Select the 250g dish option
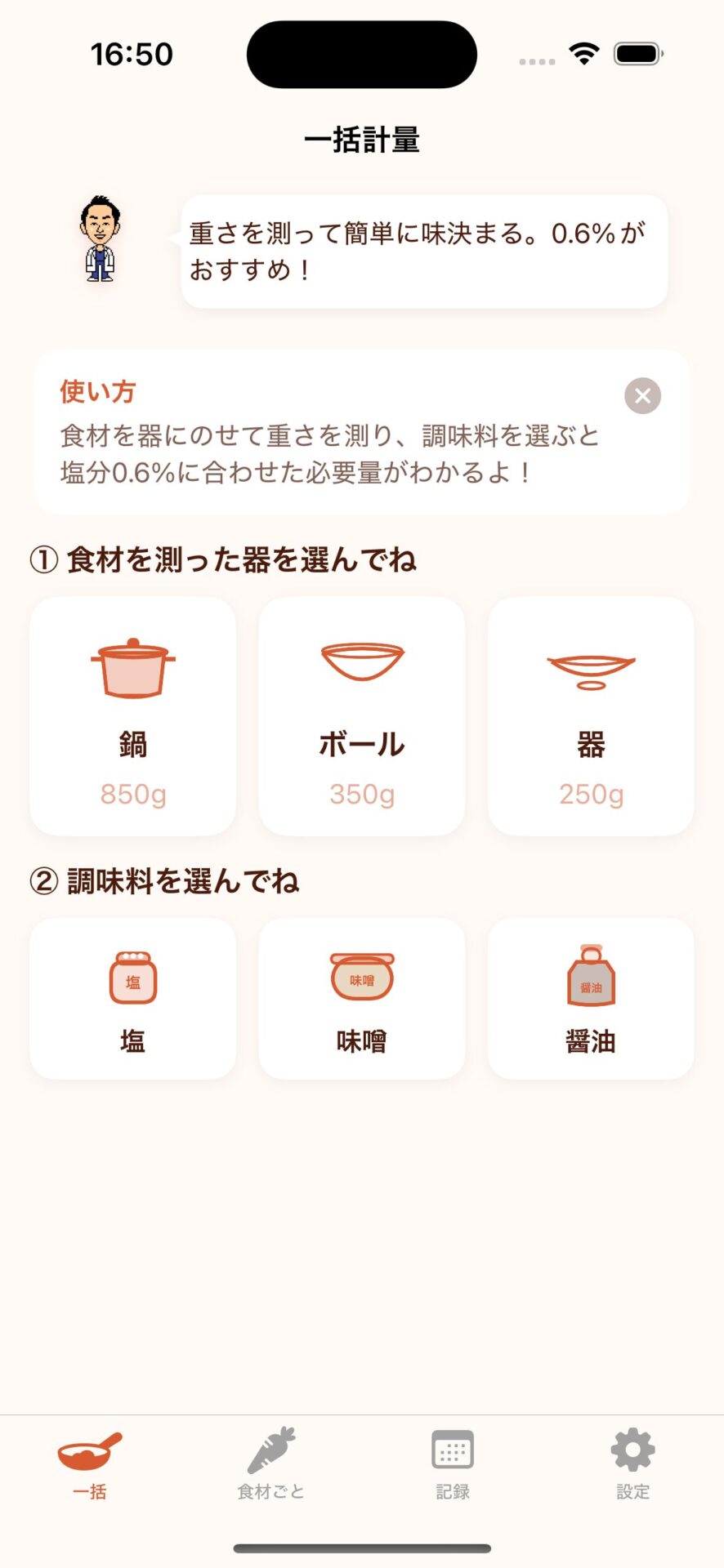Image resolution: width=724 pixels, height=1568 pixels. coord(590,715)
